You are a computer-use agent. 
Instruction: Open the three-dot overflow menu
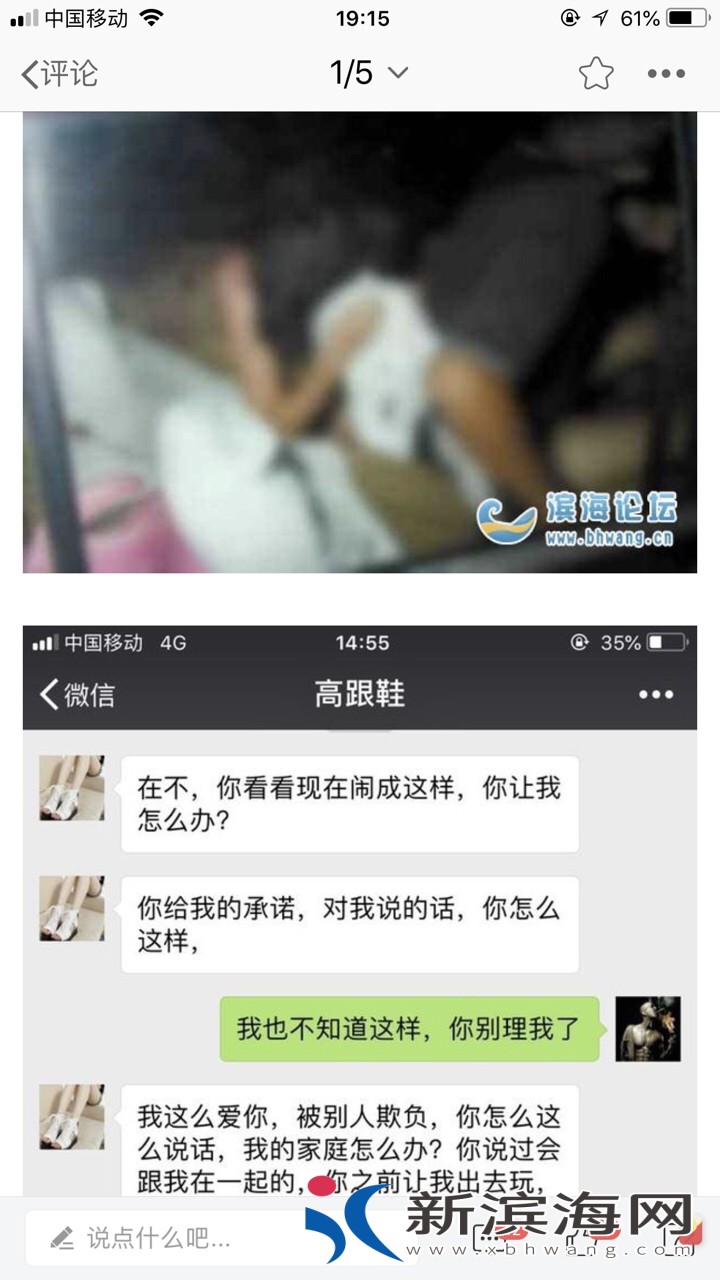tap(666, 73)
